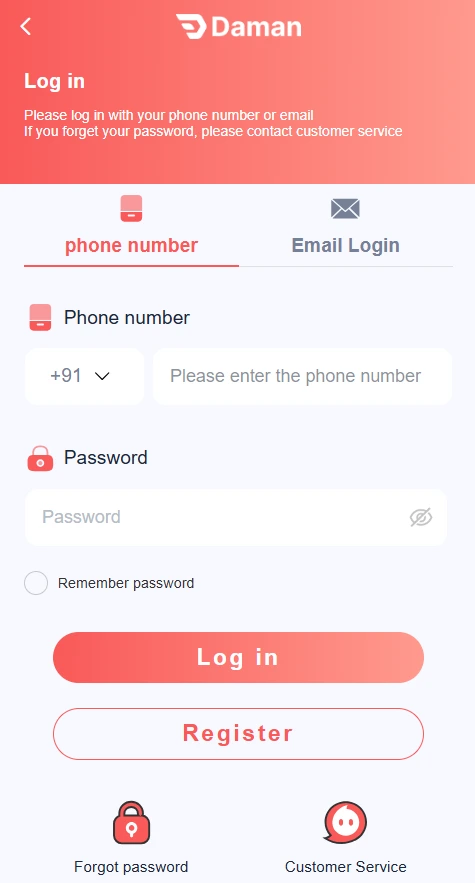Open the +91 country code dropdown
This screenshot has width=475, height=883.
[84, 376]
